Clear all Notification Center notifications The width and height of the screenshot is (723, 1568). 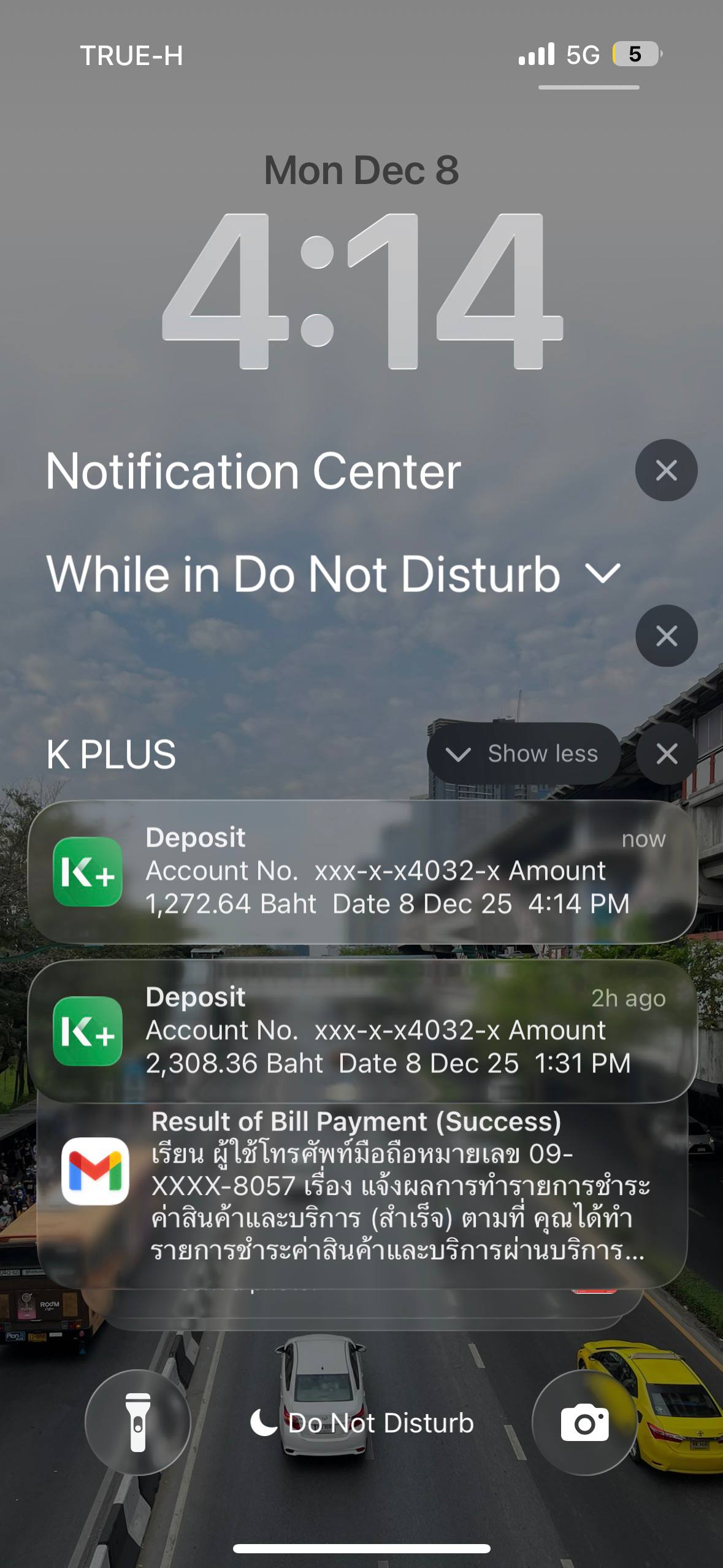pos(666,471)
